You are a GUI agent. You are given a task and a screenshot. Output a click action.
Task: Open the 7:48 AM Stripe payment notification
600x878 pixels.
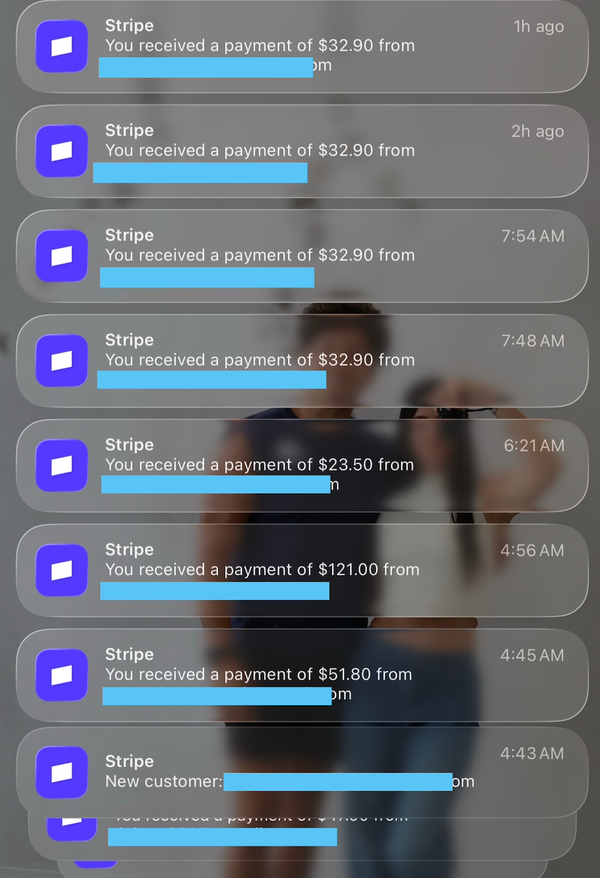[x=300, y=360]
